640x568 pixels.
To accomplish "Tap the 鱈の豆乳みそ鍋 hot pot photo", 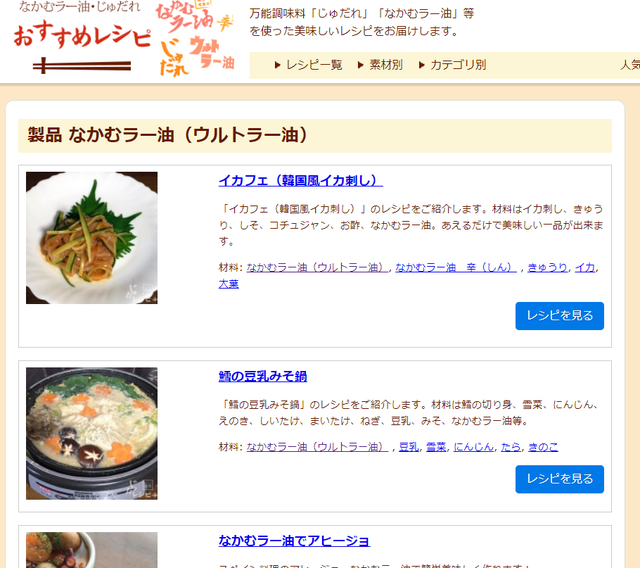I will tap(92, 433).
